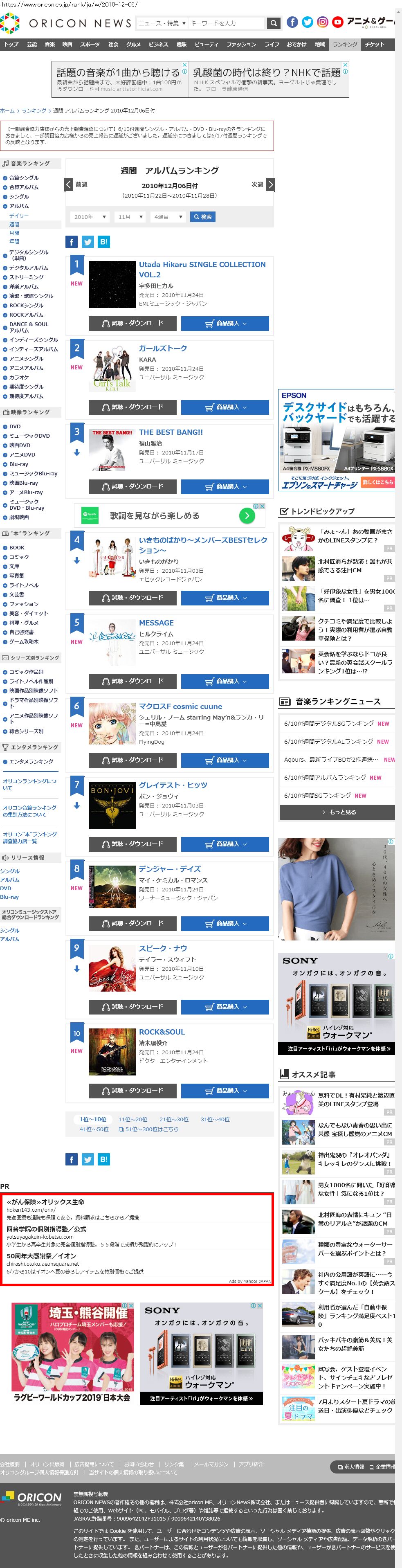Viewport: 402px width, 1568px height.
Task: Tap 商品購入 button for ガールズトーク
Action: 225,407
